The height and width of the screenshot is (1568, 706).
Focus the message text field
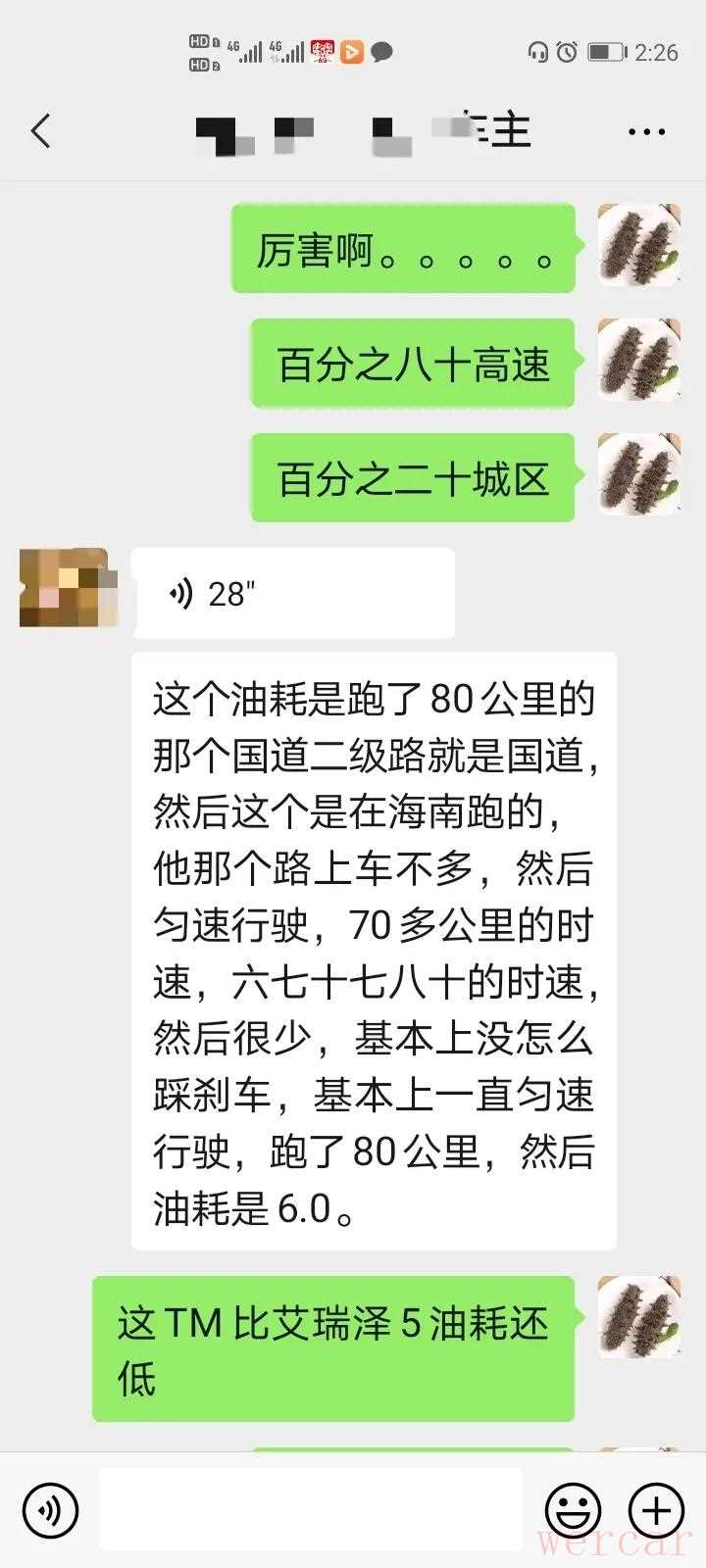[x=310, y=1510]
